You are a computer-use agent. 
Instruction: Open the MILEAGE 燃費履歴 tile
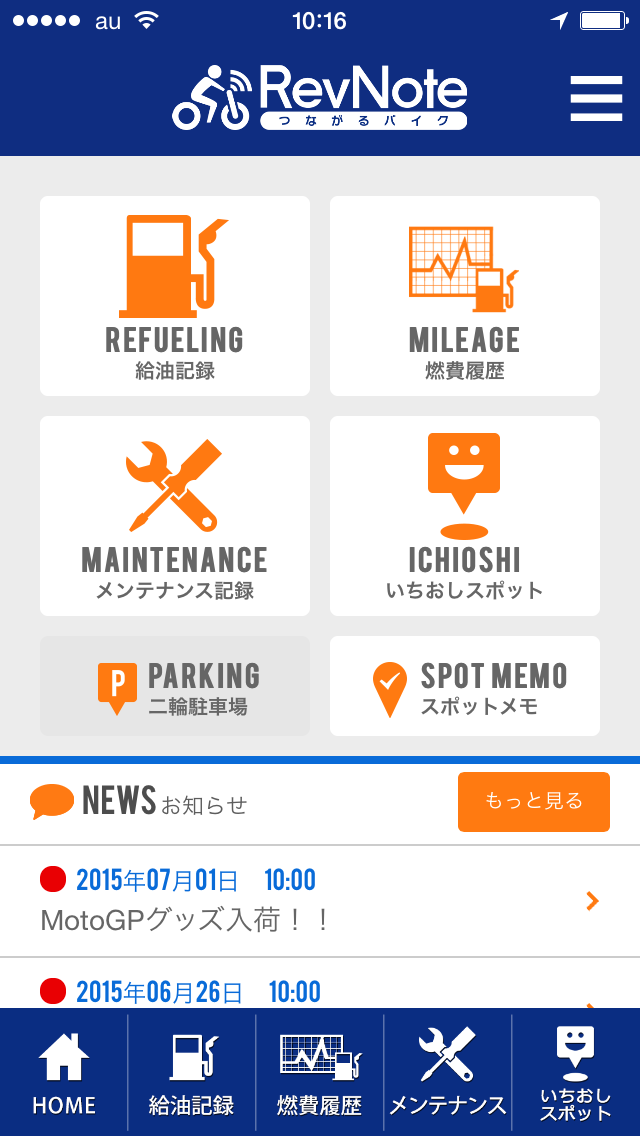(x=465, y=296)
